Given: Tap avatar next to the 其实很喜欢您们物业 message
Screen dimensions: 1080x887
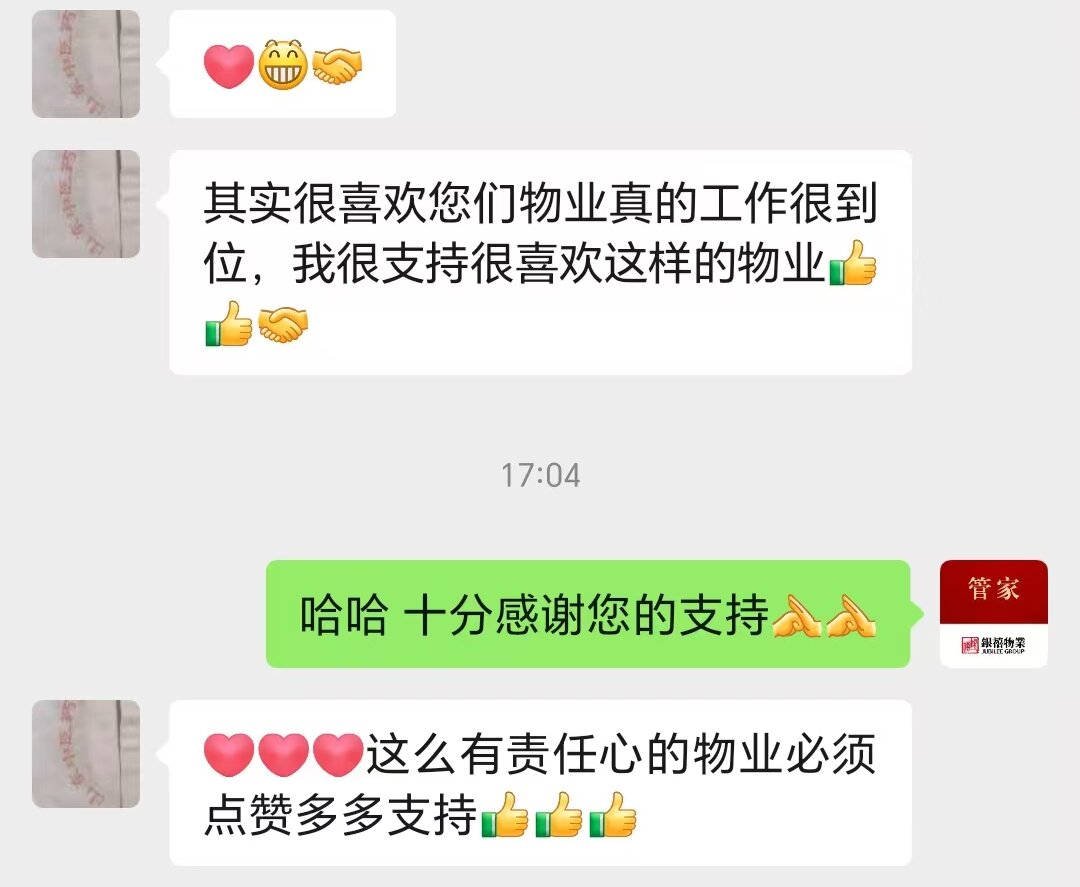Looking at the screenshot, I should 86,204.
